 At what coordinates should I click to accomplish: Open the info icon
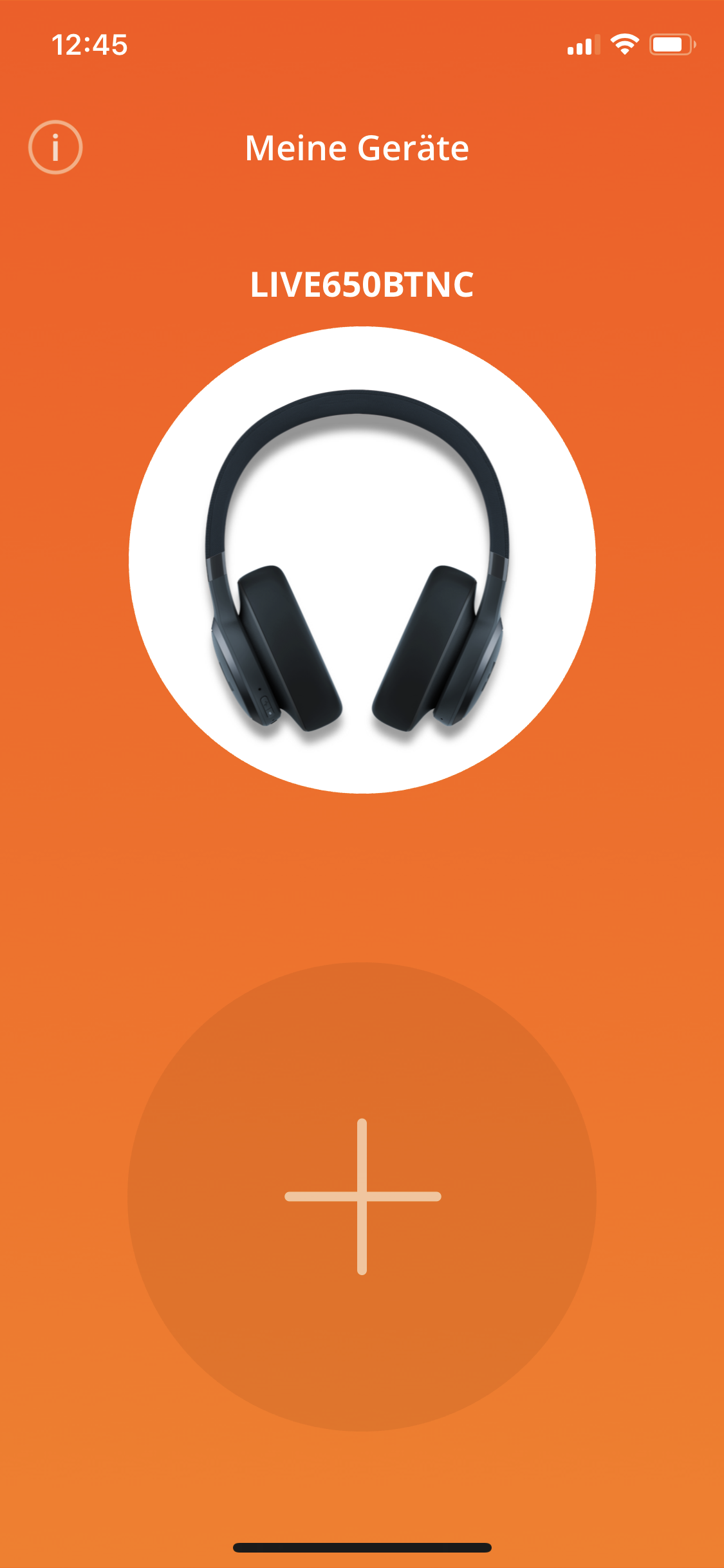pyautogui.click(x=55, y=147)
